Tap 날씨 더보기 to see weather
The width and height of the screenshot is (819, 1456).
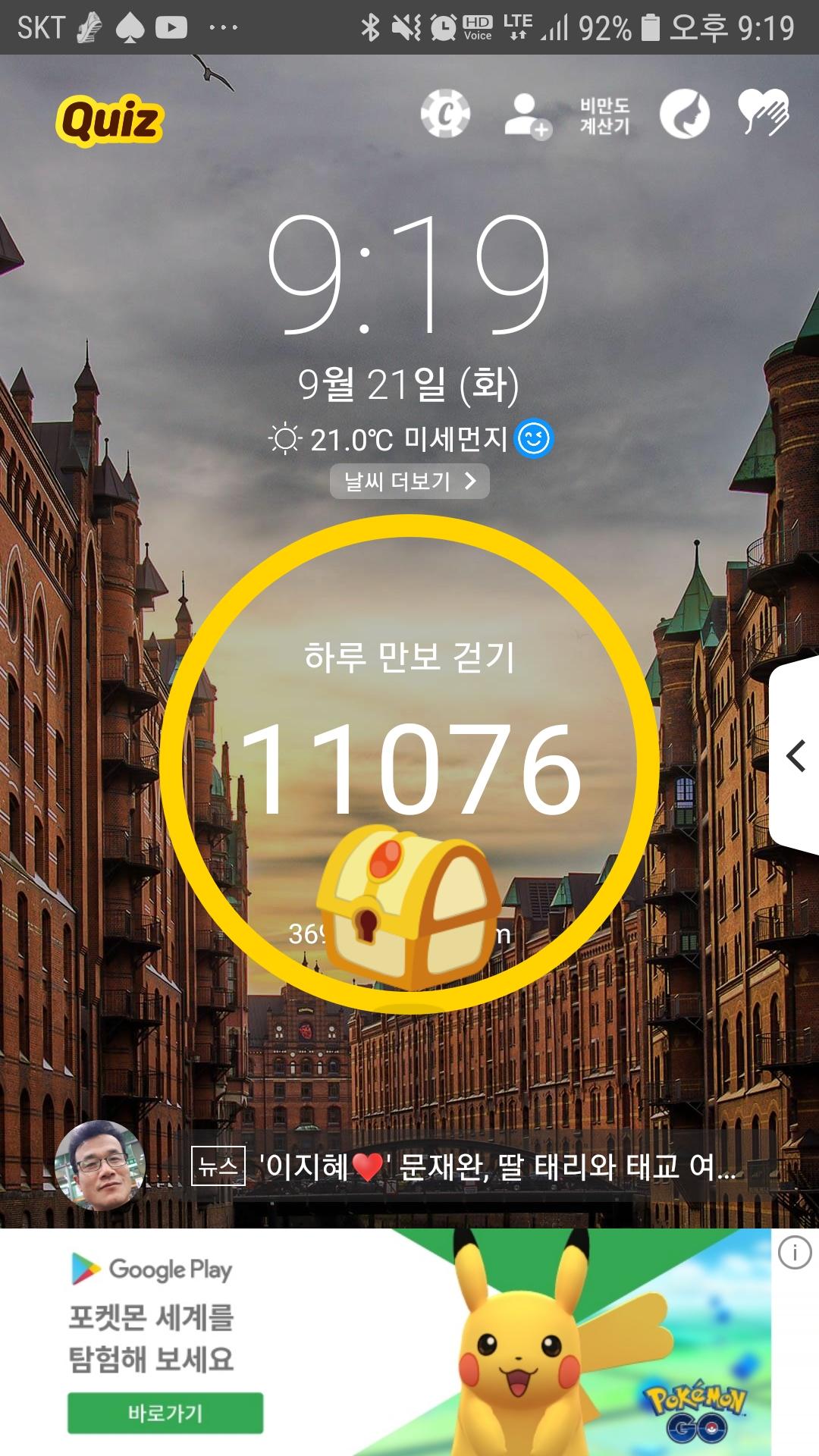(x=409, y=482)
